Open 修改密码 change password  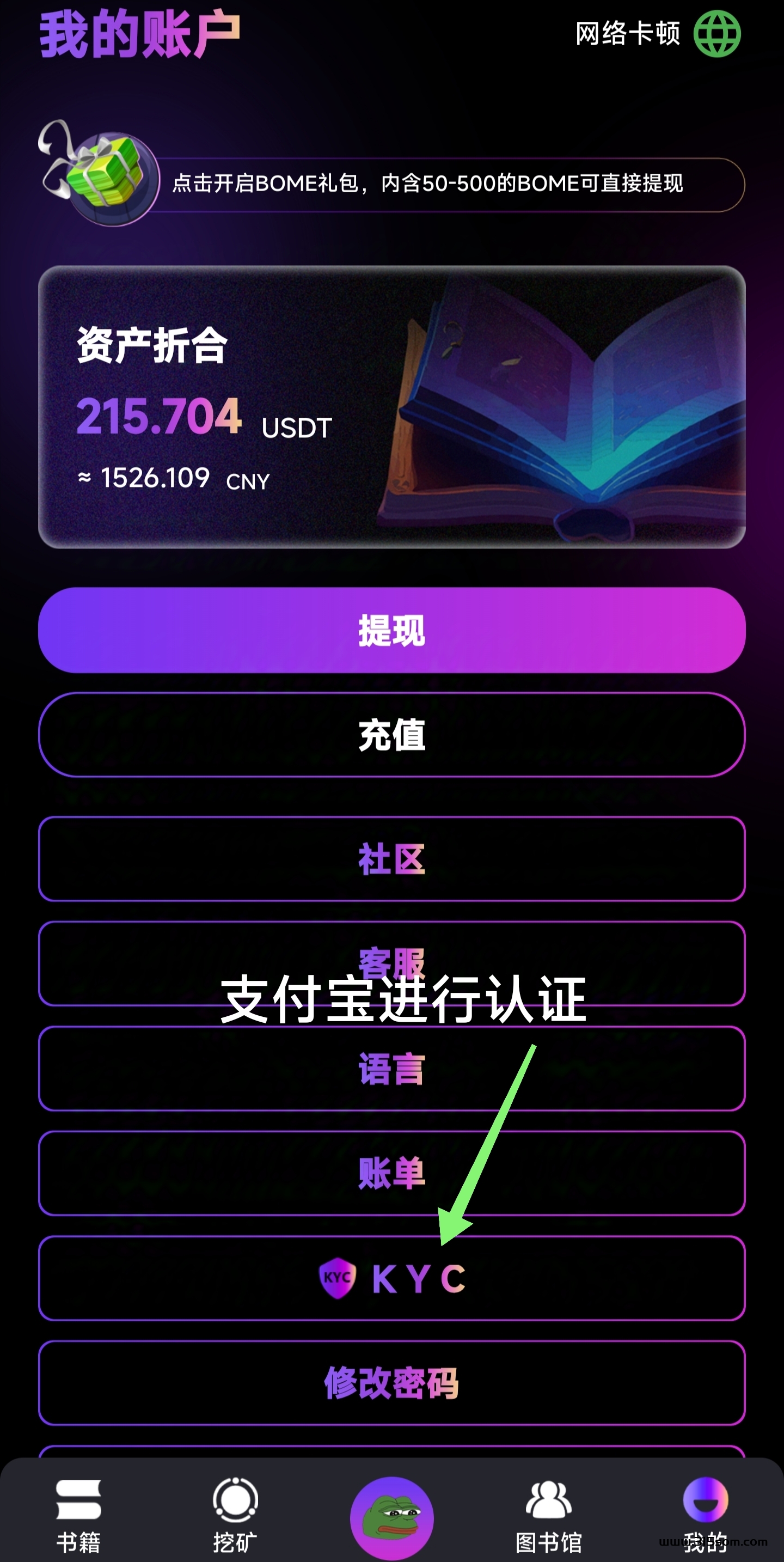(391, 1382)
